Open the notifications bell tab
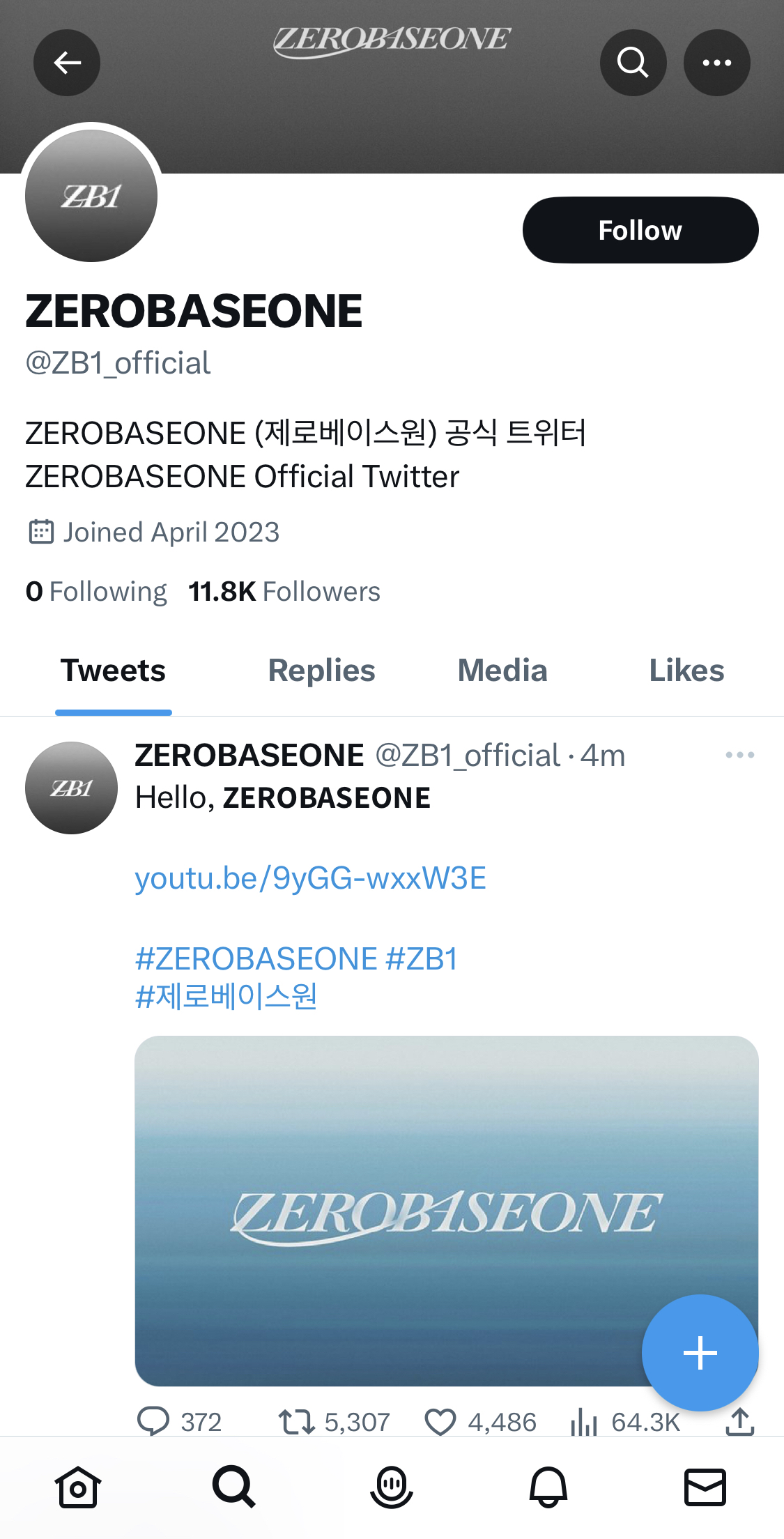 [548, 1487]
